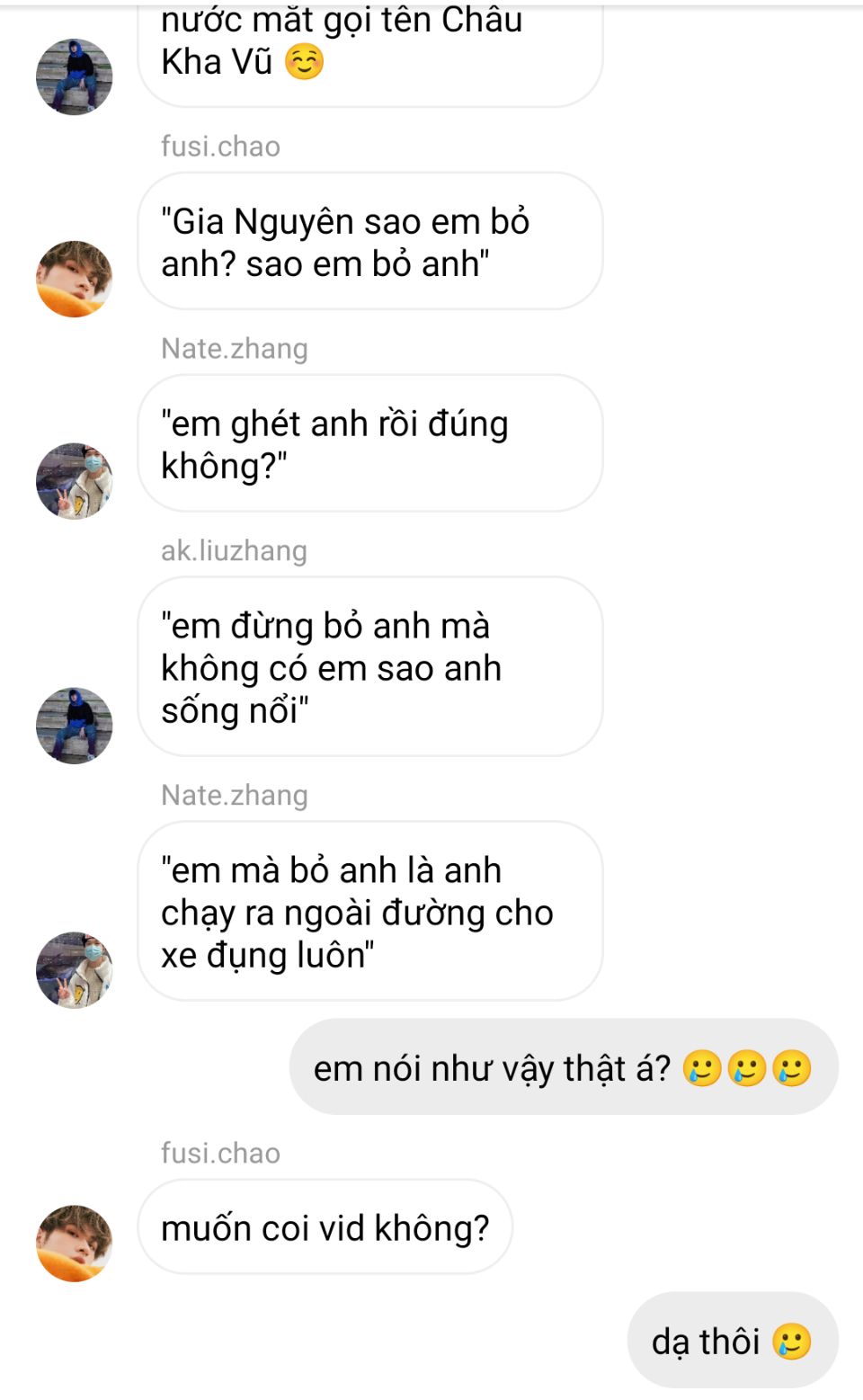Open fusi.chao's avatar beside "Gia Nguyên sao em bỏ anh"
Image resolution: width=863 pixels, height=1400 pixels.
pos(74,279)
